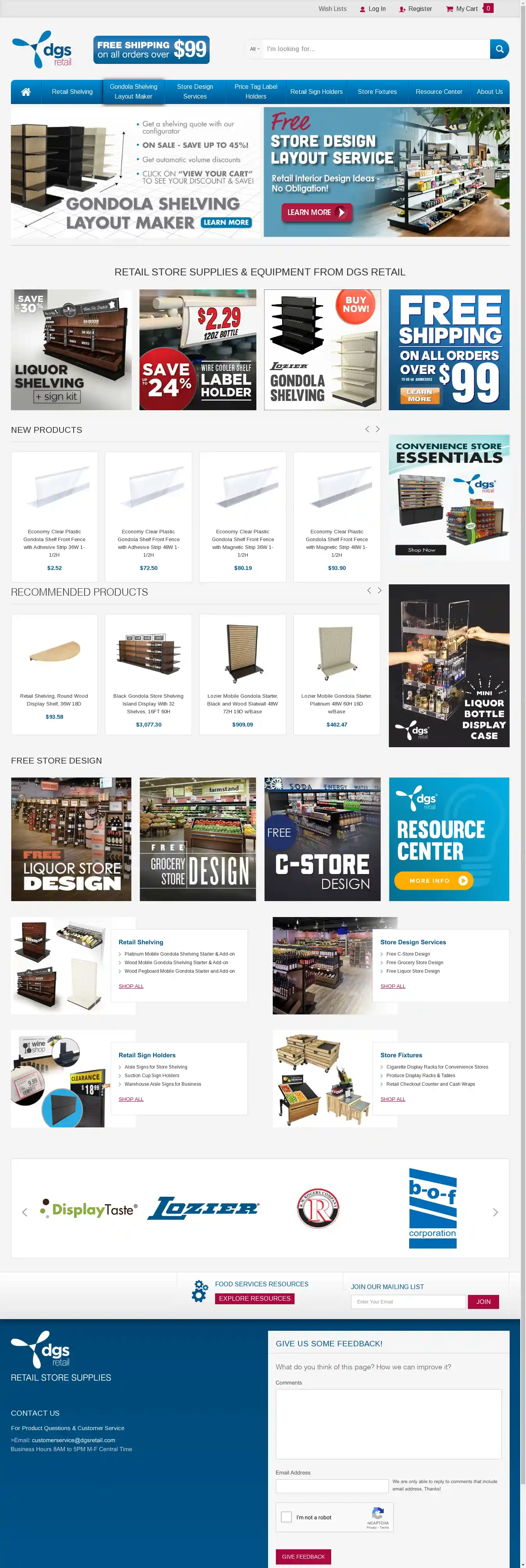Screen dimensions: 526x1568
Task: Click the Explore Resources button
Action: [254, 1298]
